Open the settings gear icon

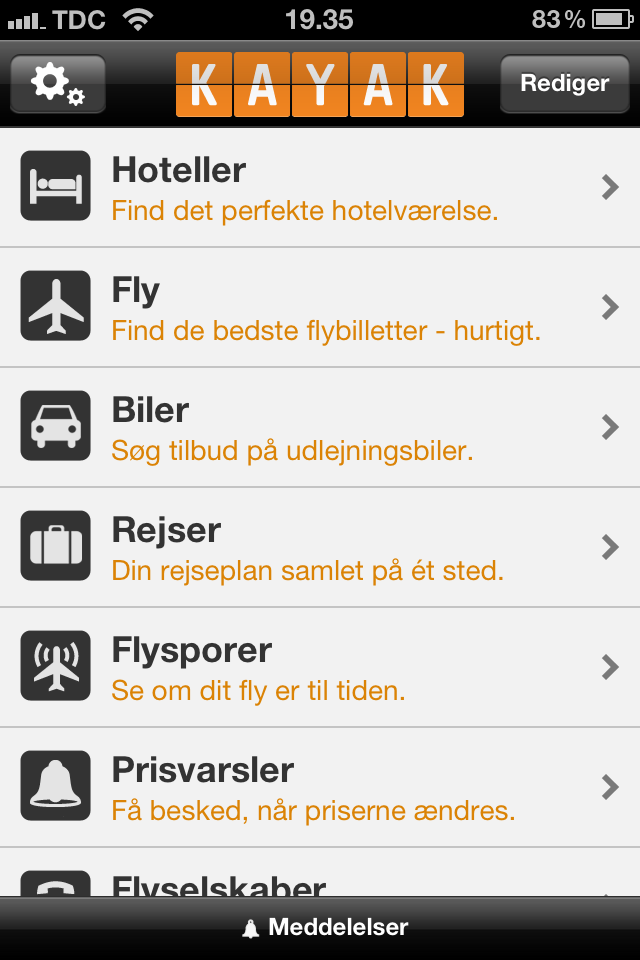pos(58,84)
